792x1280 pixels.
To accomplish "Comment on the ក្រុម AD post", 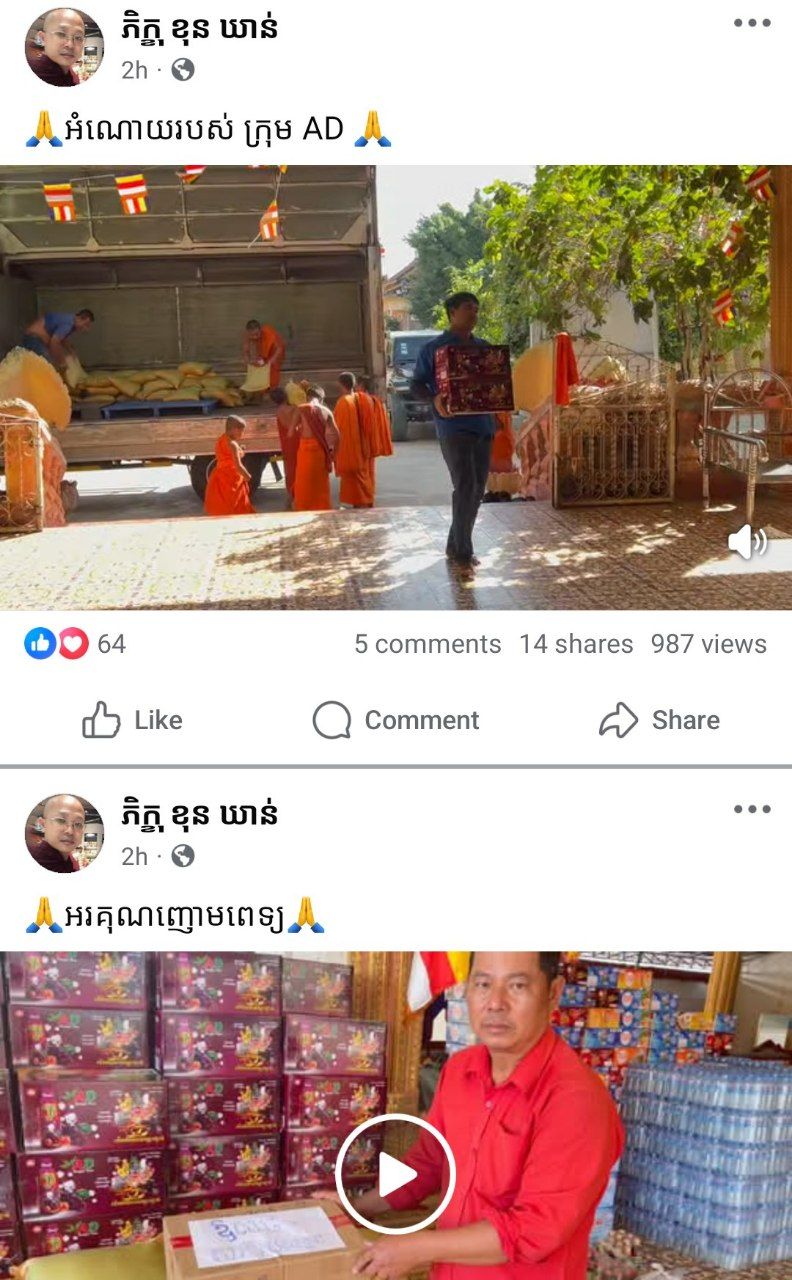I will (396, 720).
